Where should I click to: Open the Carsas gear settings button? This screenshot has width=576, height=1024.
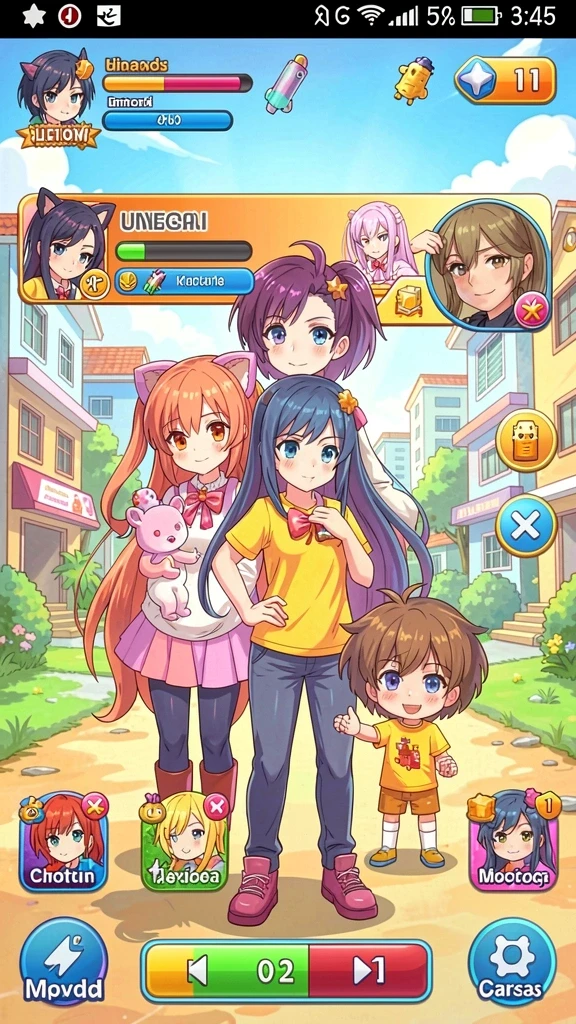pos(511,961)
